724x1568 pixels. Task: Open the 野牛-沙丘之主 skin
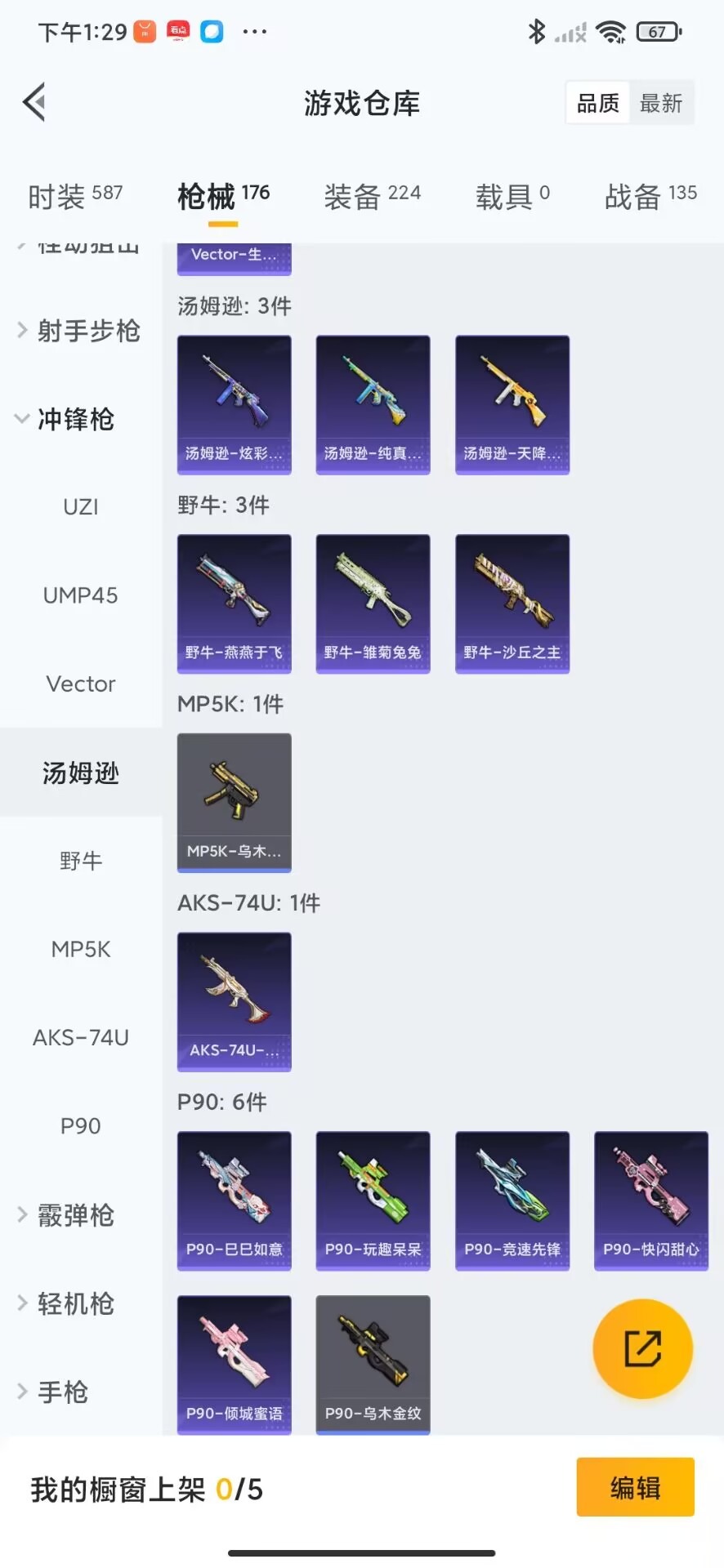[x=512, y=604]
